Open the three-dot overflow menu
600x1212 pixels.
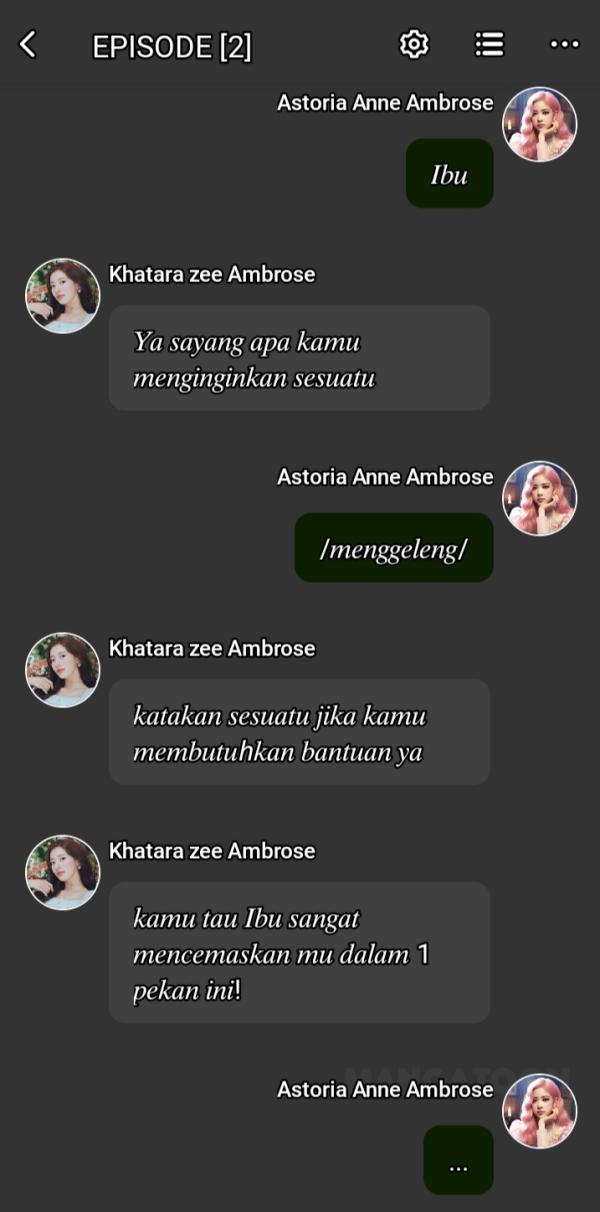pos(564,45)
